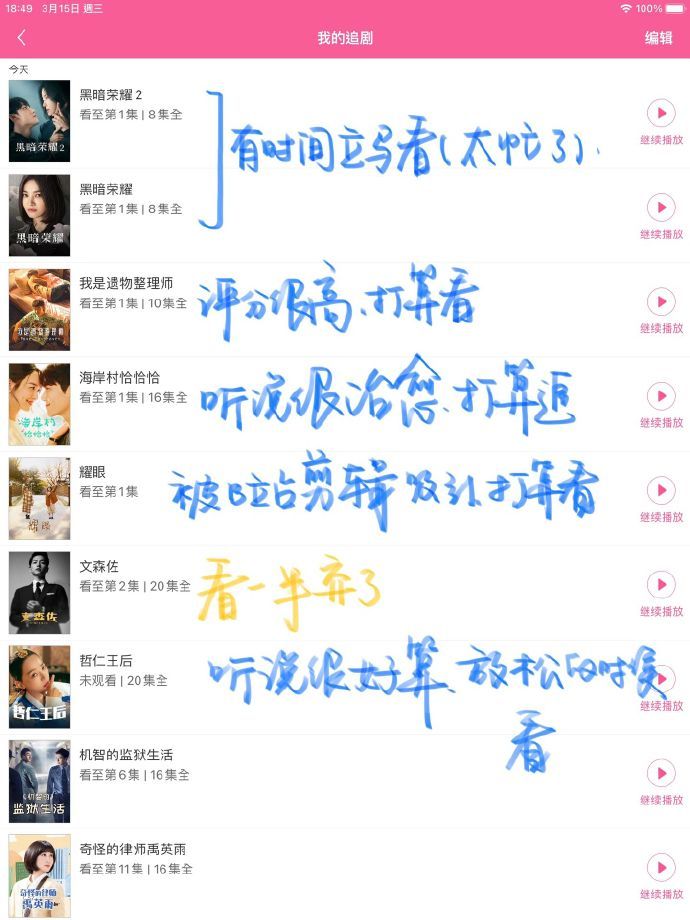Open the 机智的监狱生活 entry
This screenshot has width=690, height=920.
126,755
